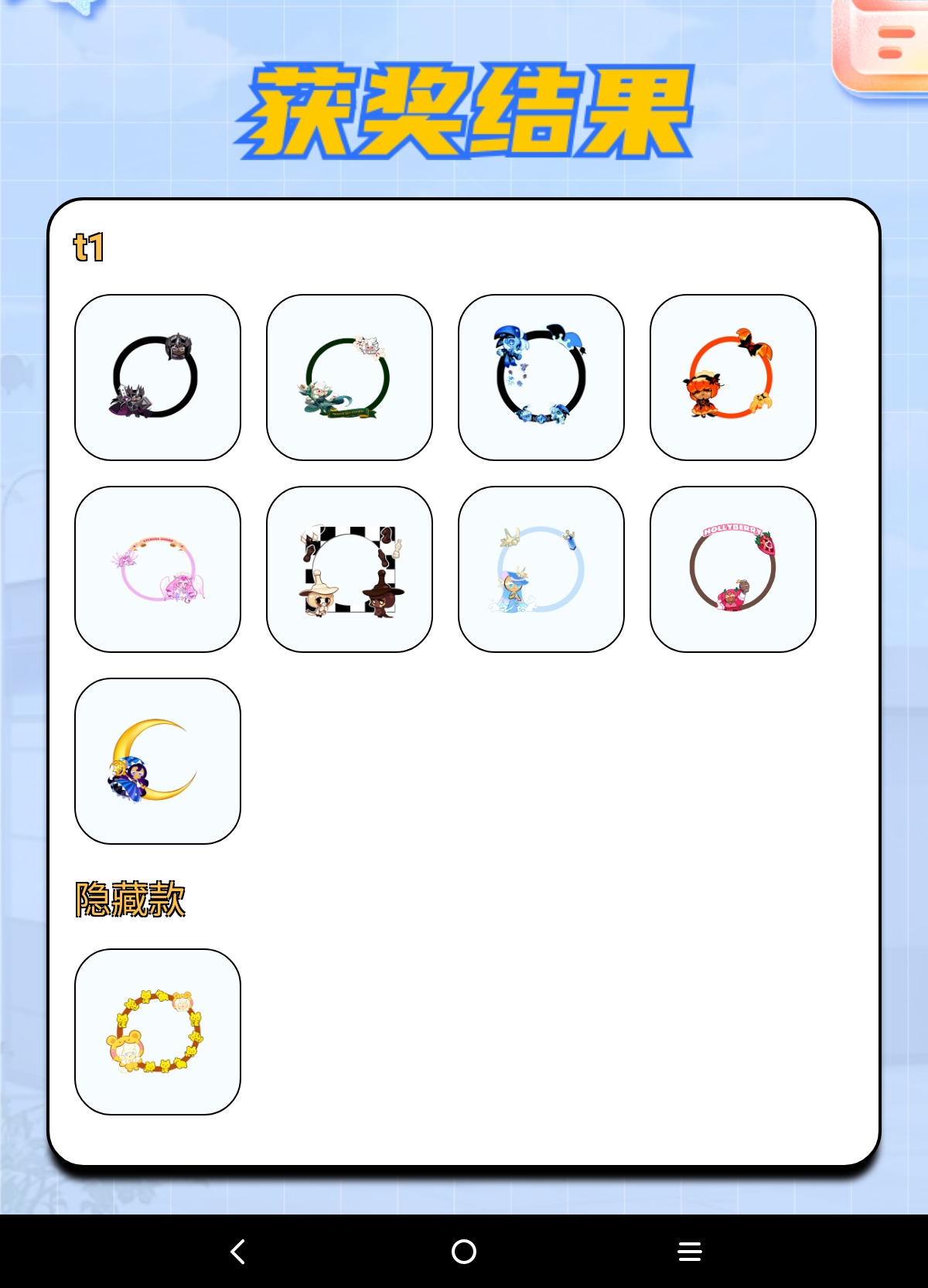
Task: Open the black ring frame with dark knights
Action: pyautogui.click(x=158, y=378)
